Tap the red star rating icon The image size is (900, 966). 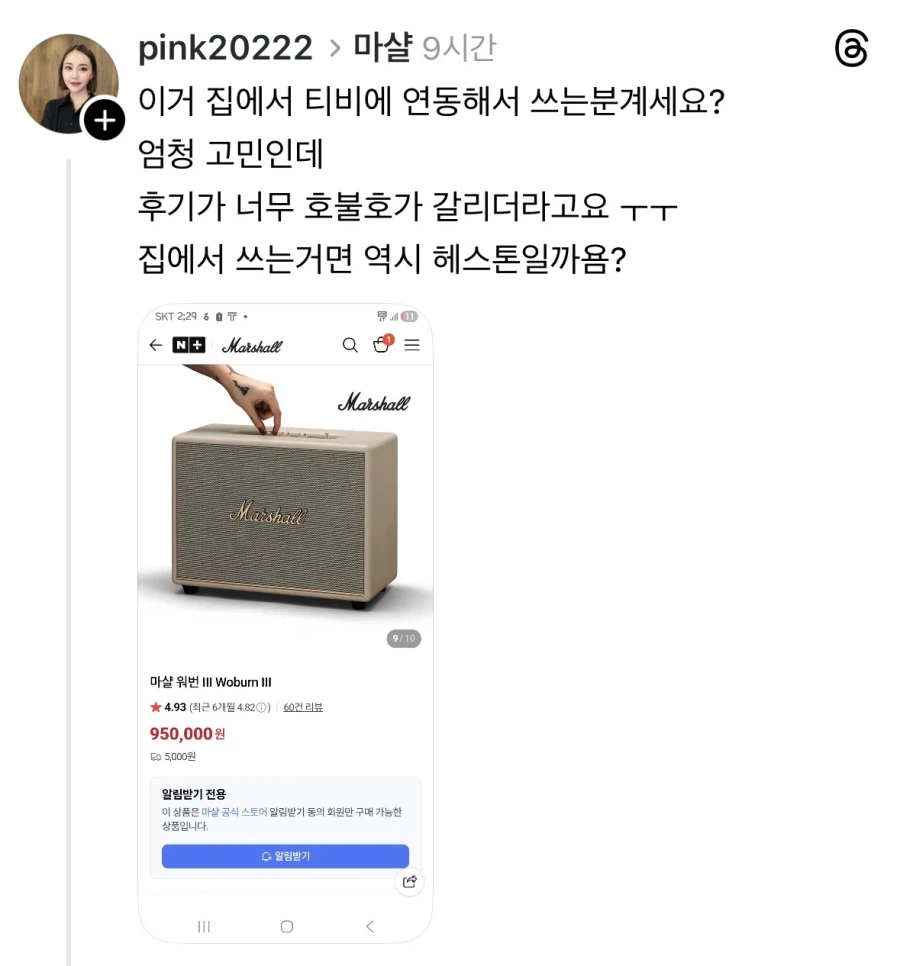coord(154,708)
